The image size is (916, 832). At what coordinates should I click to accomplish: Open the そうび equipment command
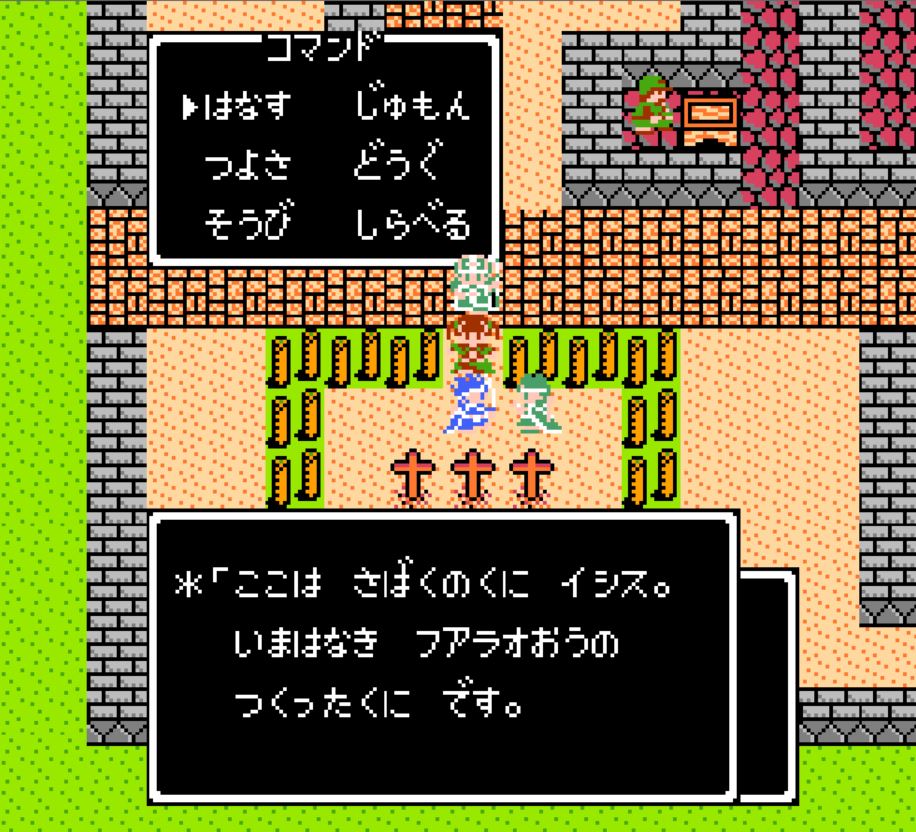pos(249,220)
